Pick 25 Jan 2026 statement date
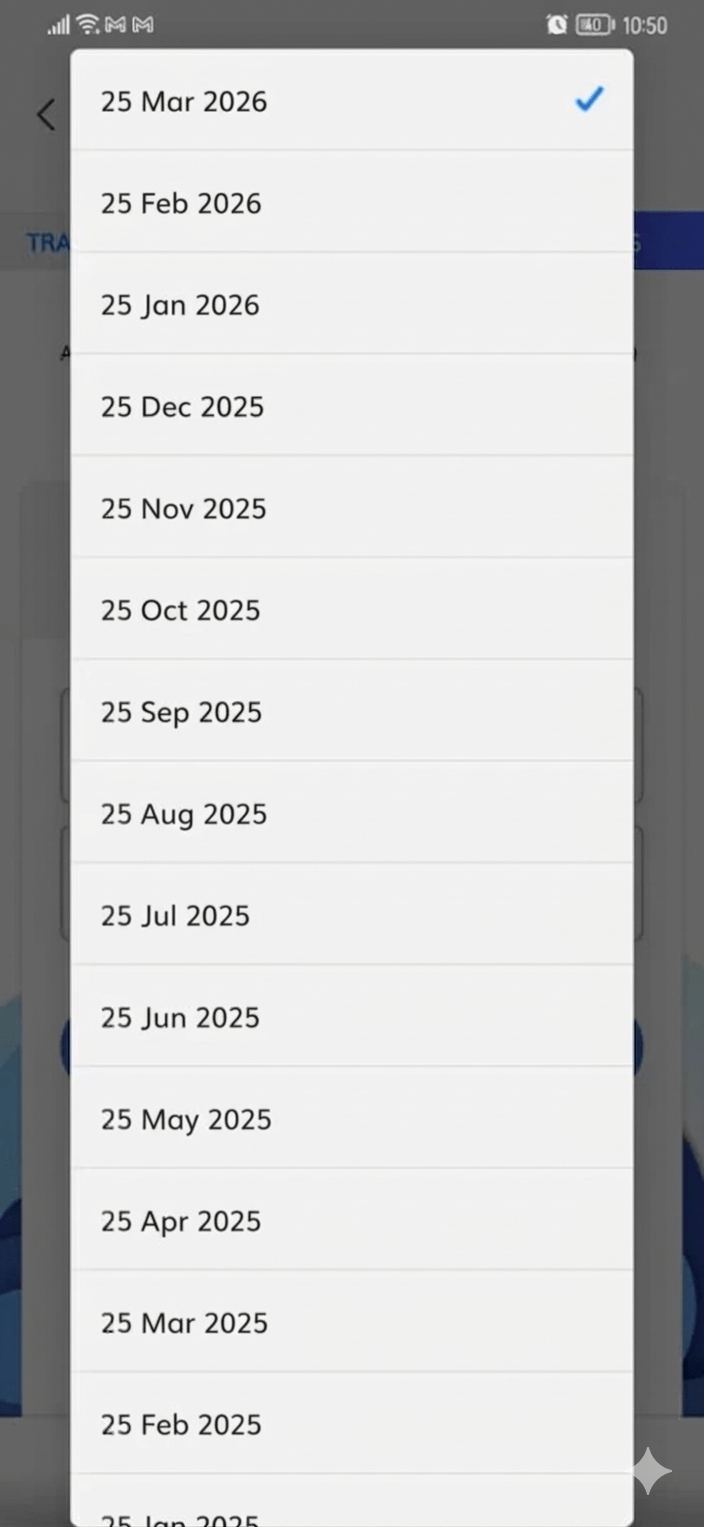Image resolution: width=704 pixels, height=1527 pixels. click(350, 305)
